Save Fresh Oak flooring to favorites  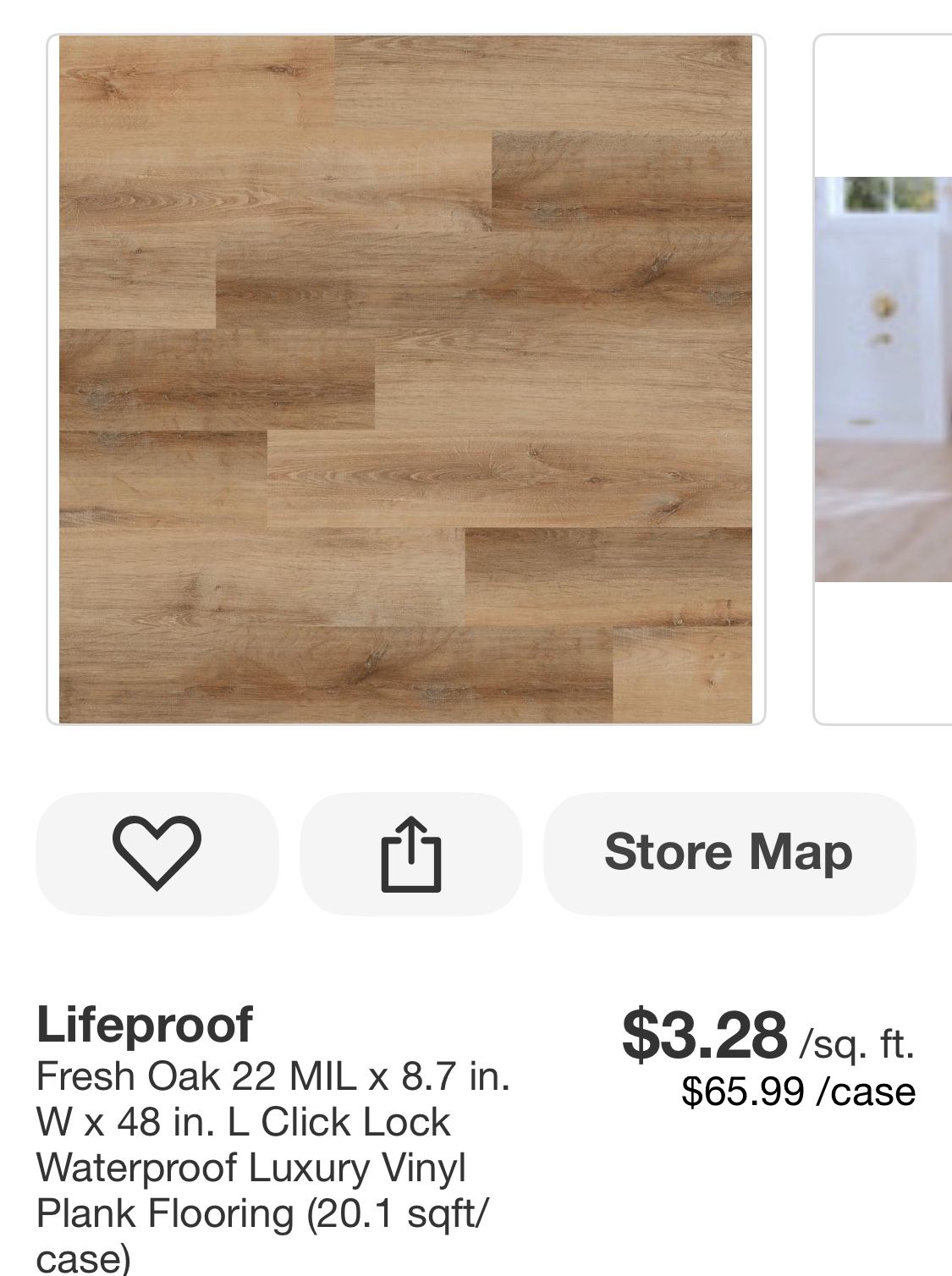pos(157,853)
